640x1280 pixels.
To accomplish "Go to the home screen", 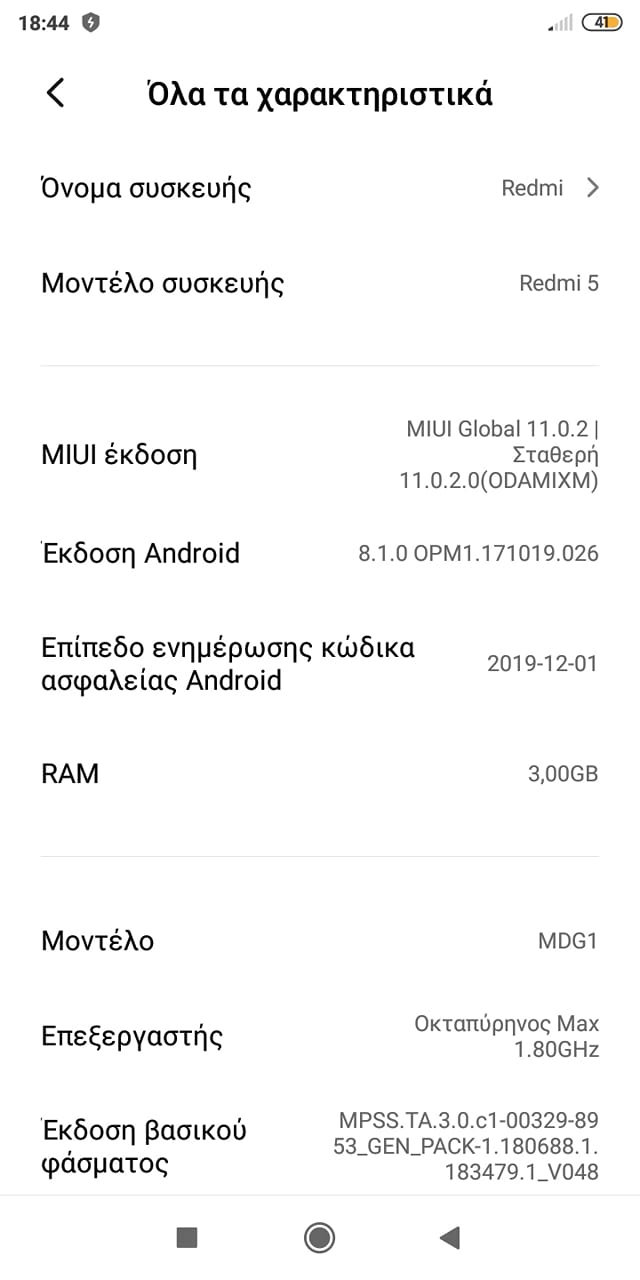I will click(319, 1238).
